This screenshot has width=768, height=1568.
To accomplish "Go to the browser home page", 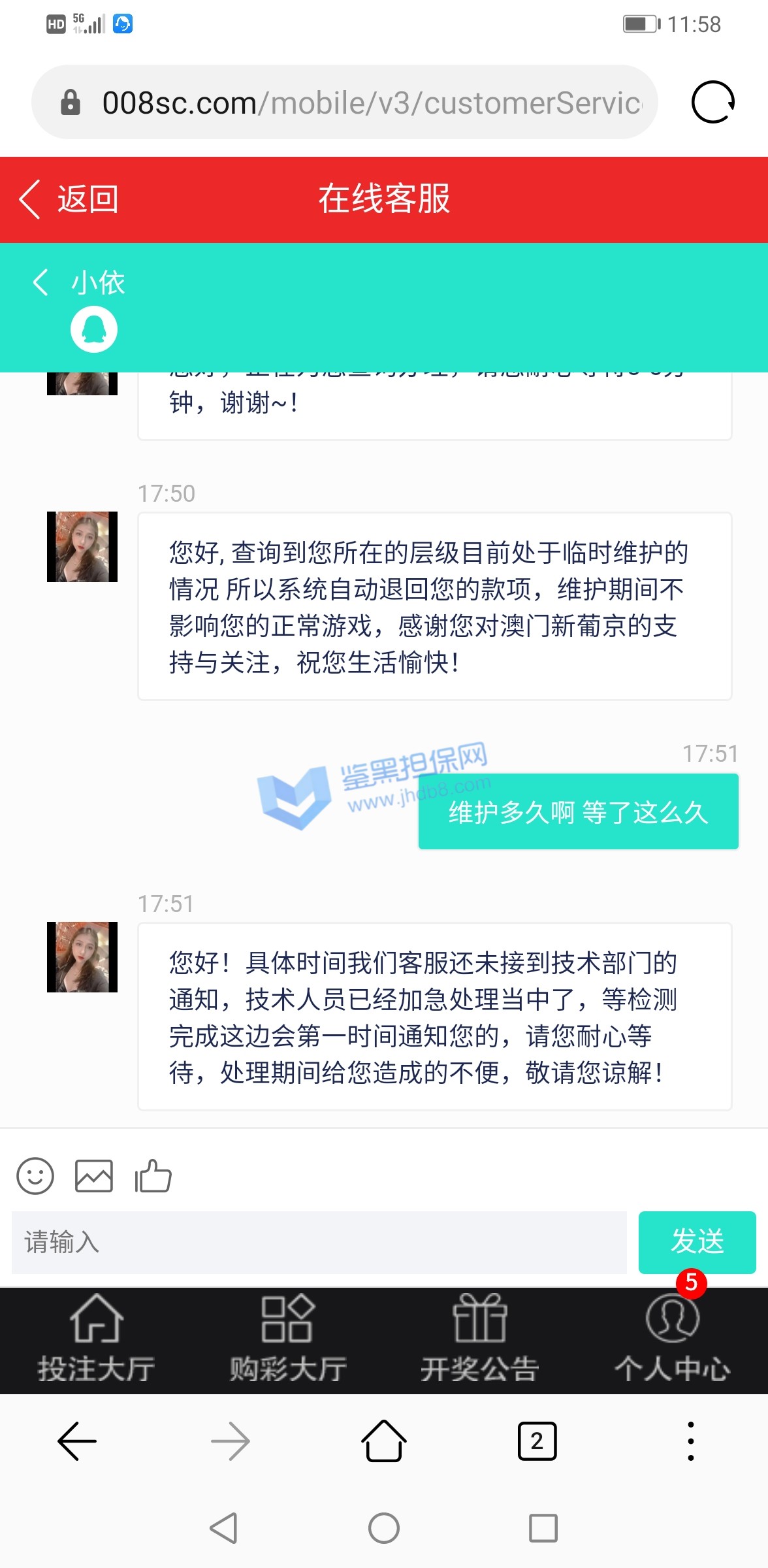I will click(x=384, y=1441).
